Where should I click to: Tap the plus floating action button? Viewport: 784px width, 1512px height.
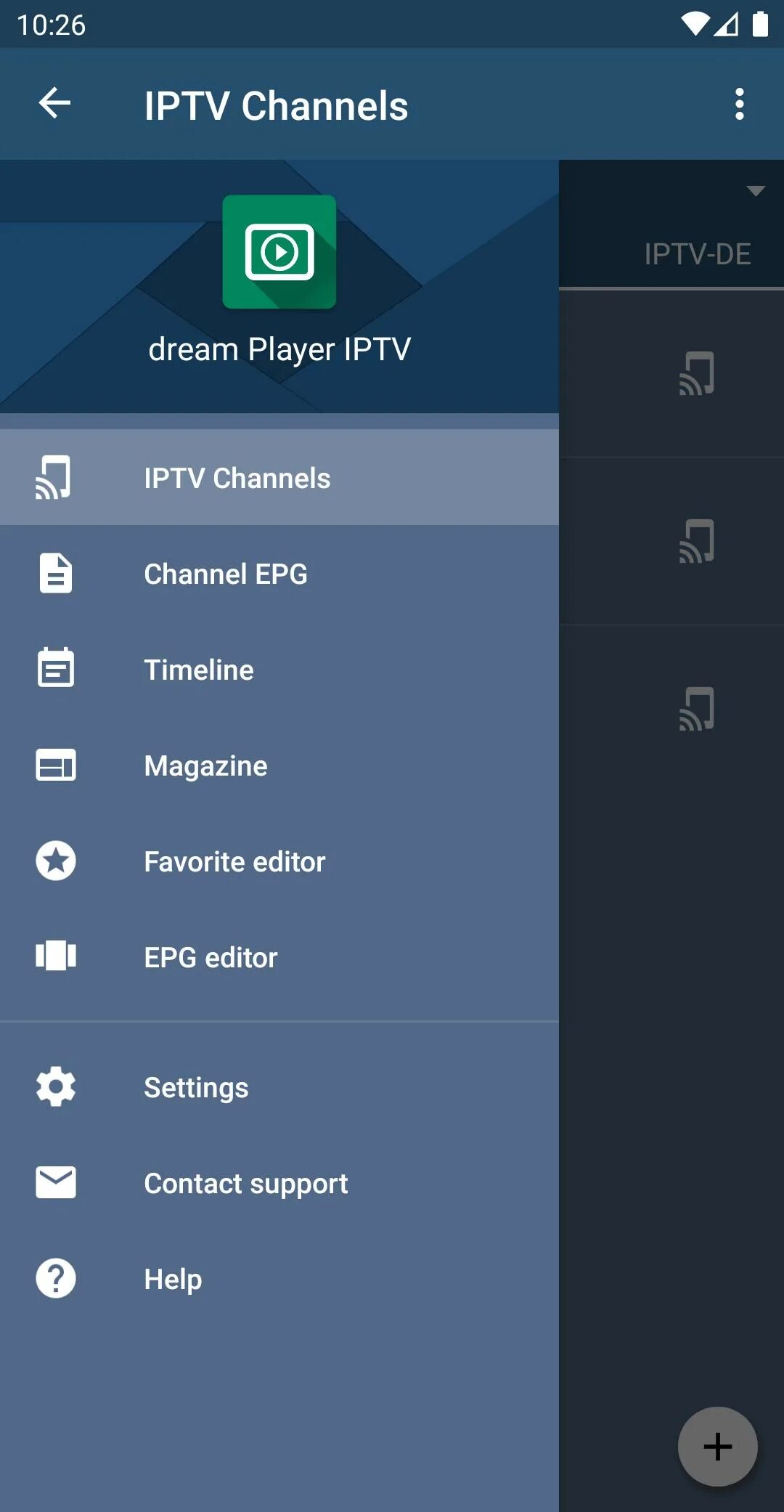717,1446
